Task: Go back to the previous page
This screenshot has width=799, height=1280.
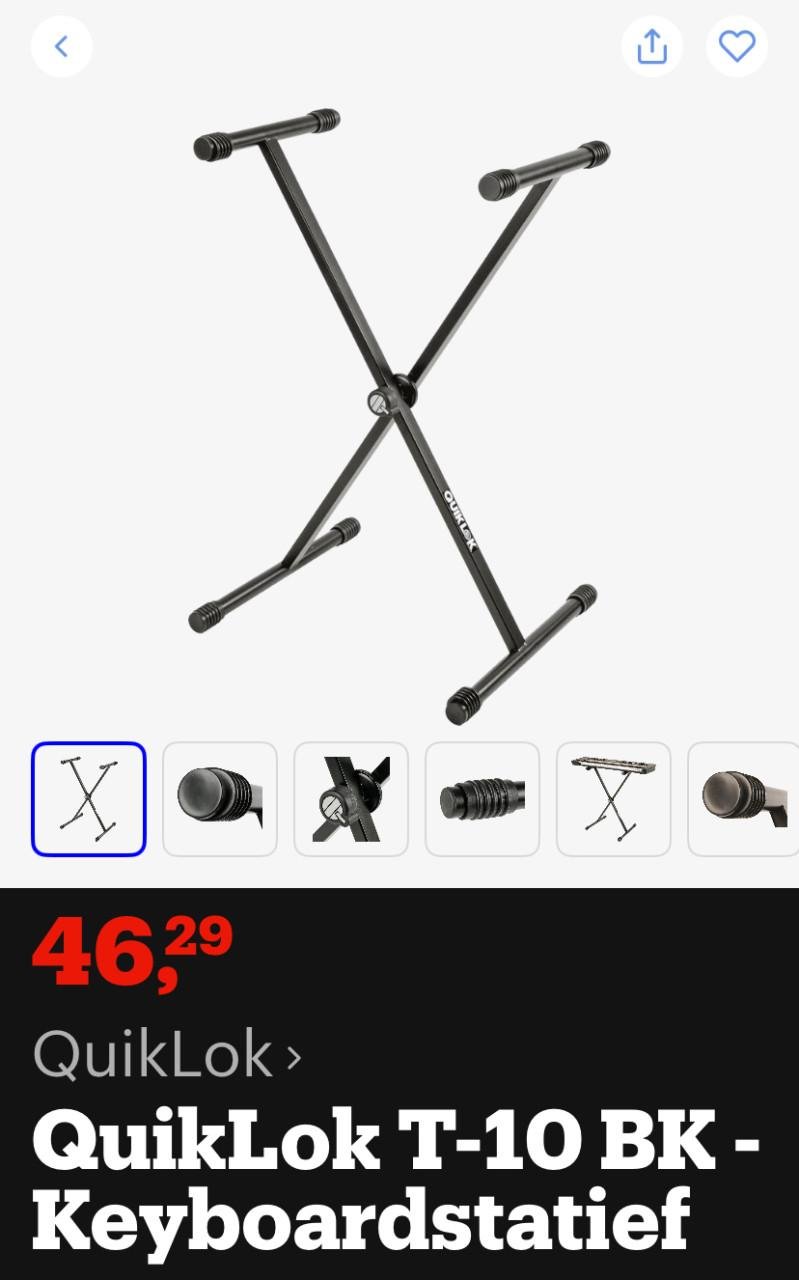Action: (x=61, y=46)
